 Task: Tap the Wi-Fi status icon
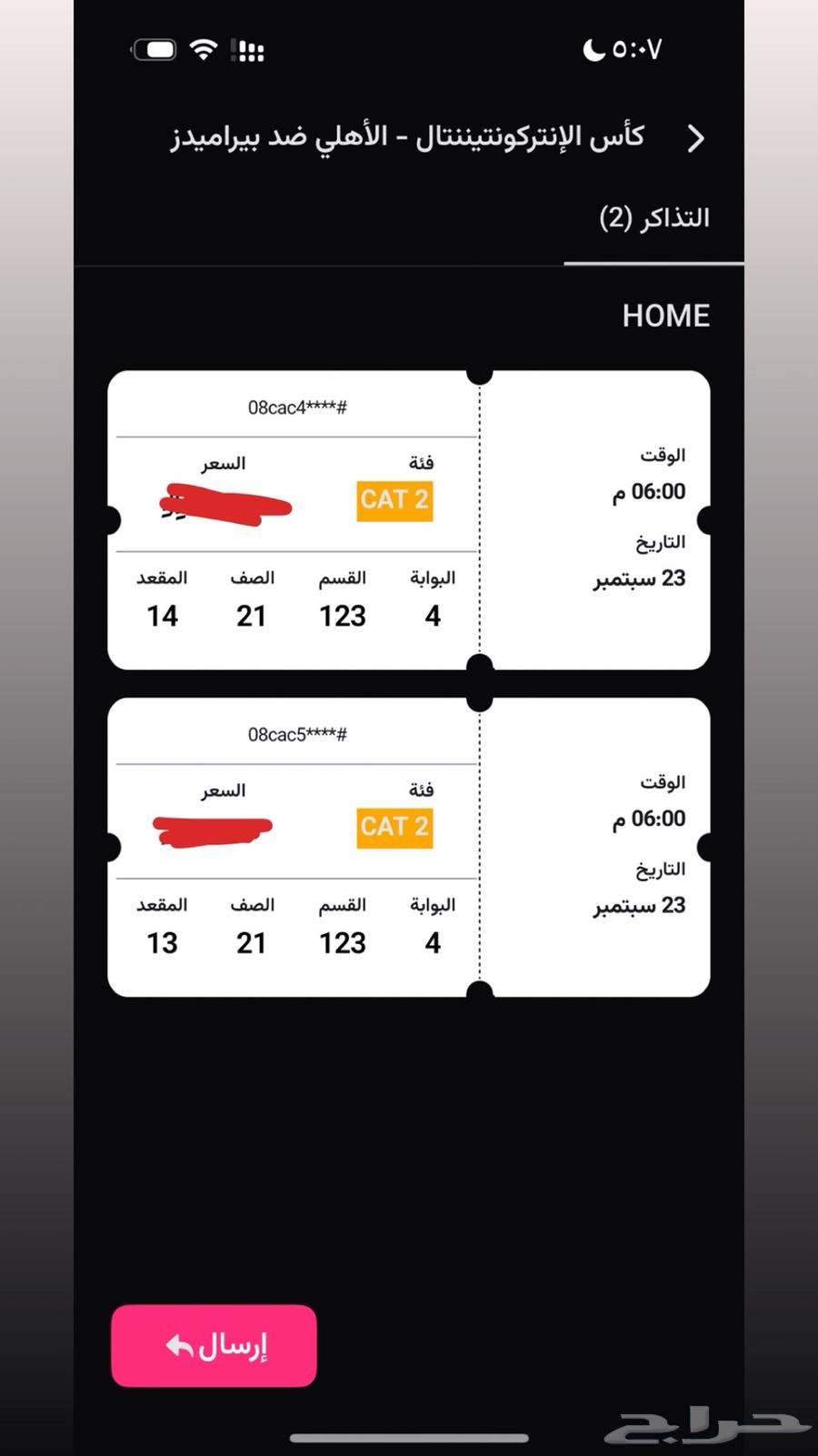tap(204, 49)
